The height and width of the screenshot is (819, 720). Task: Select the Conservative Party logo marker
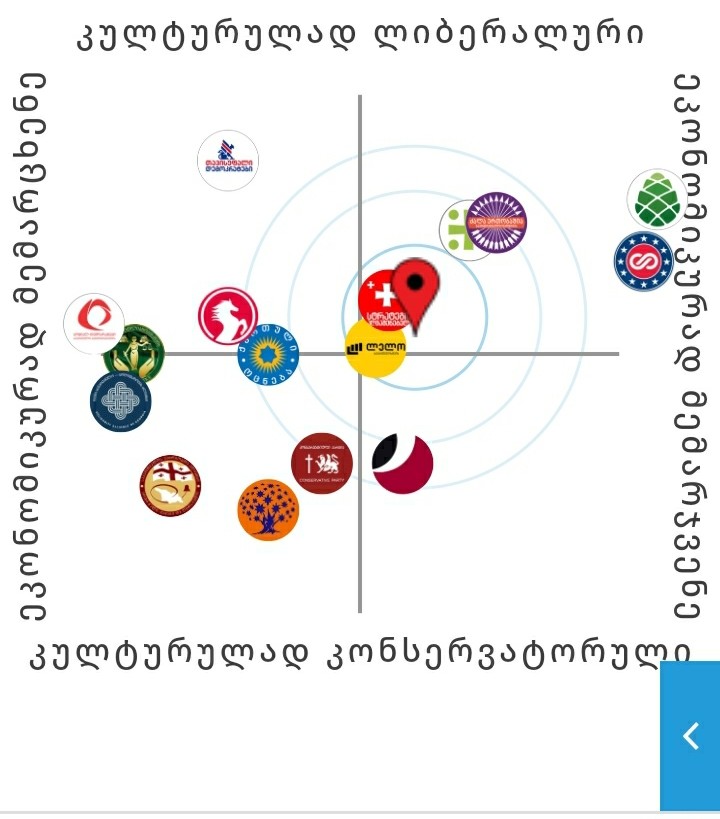322,463
